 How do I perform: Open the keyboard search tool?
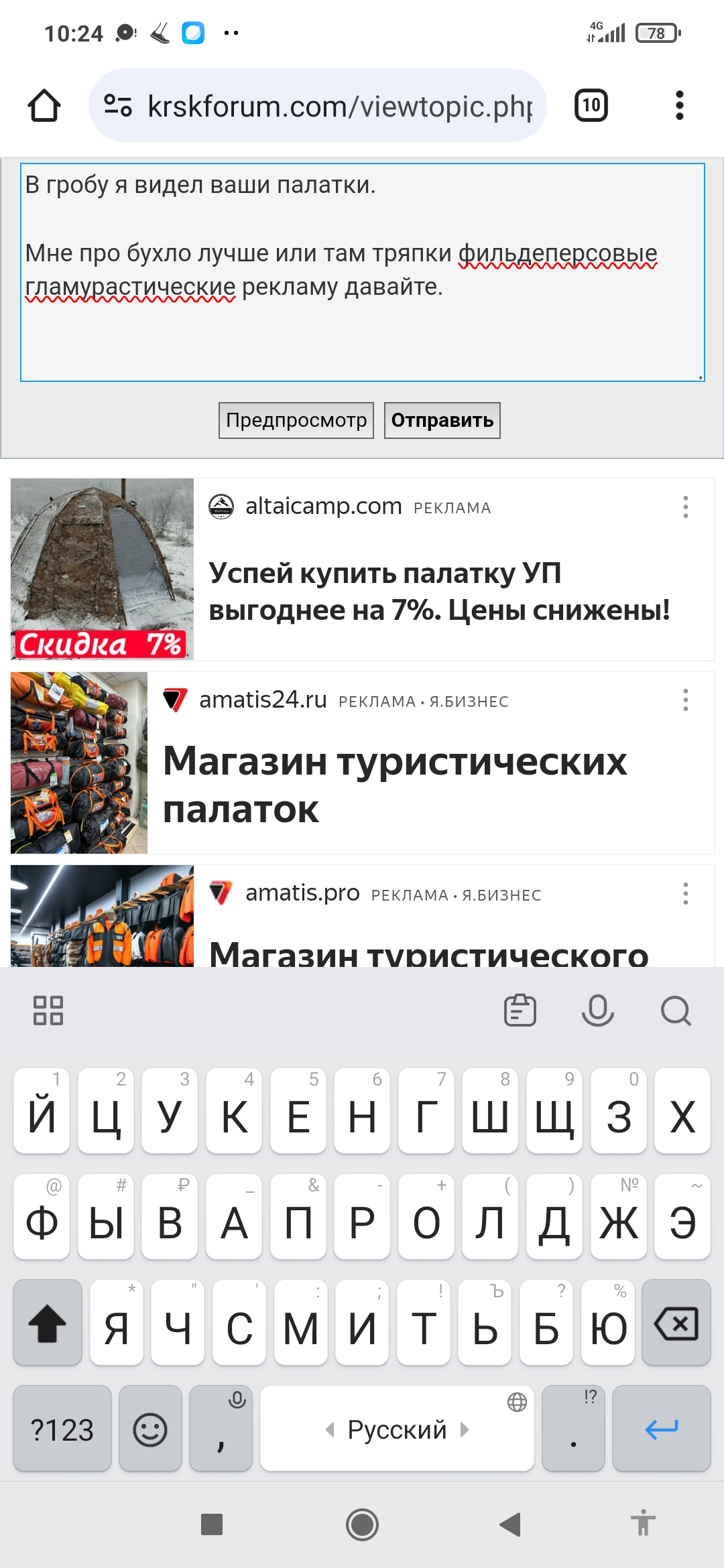coord(676,1010)
